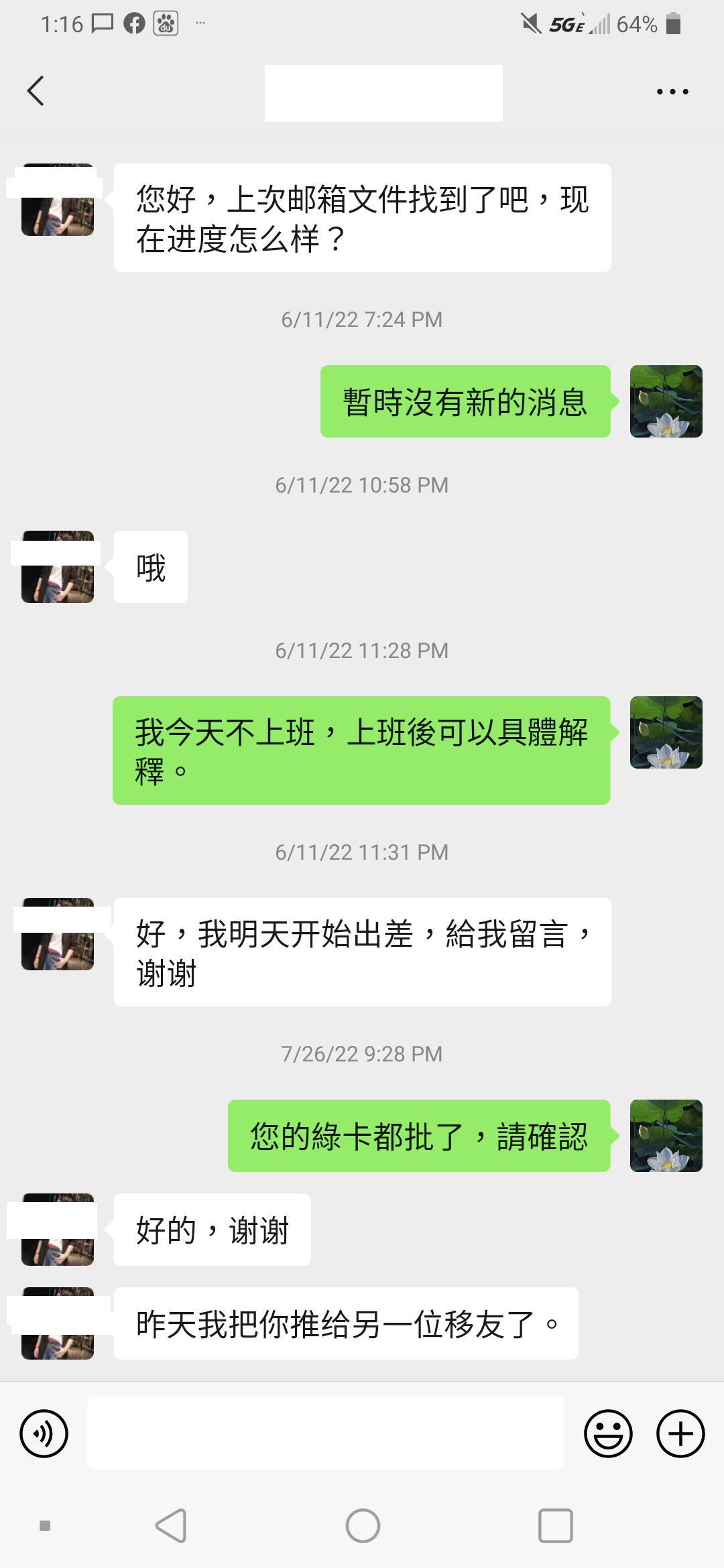Focus the message text field

tap(325, 1433)
